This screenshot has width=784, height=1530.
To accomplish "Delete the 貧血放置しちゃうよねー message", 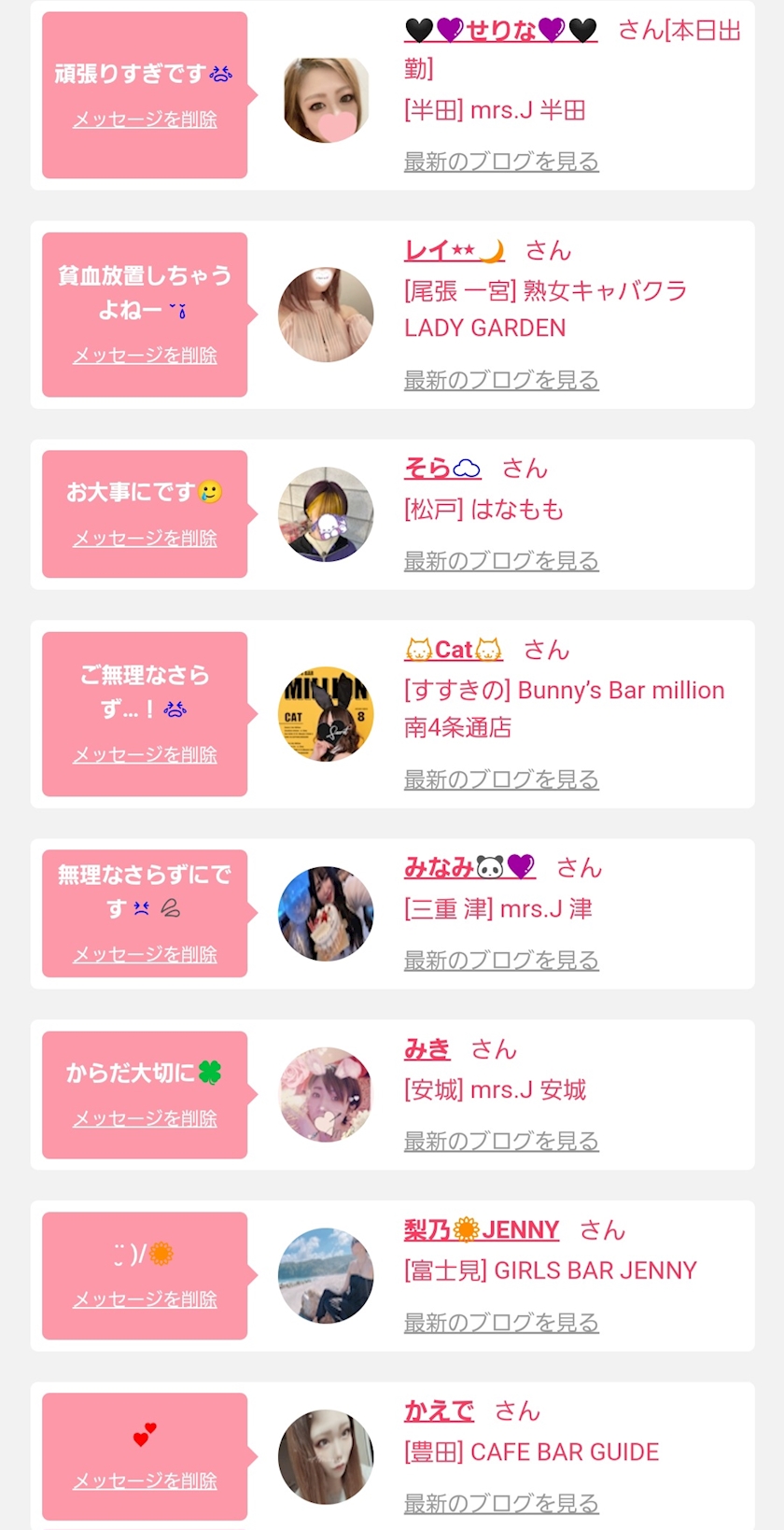I will (145, 356).
